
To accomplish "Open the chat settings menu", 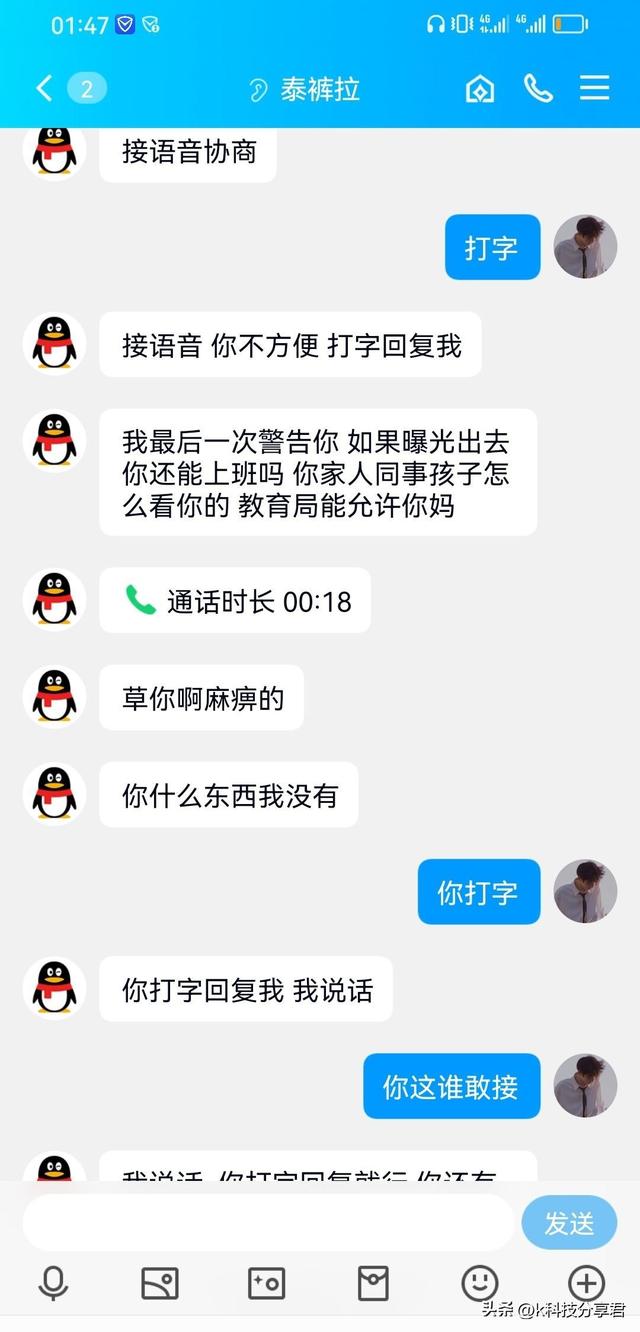I will click(x=595, y=89).
